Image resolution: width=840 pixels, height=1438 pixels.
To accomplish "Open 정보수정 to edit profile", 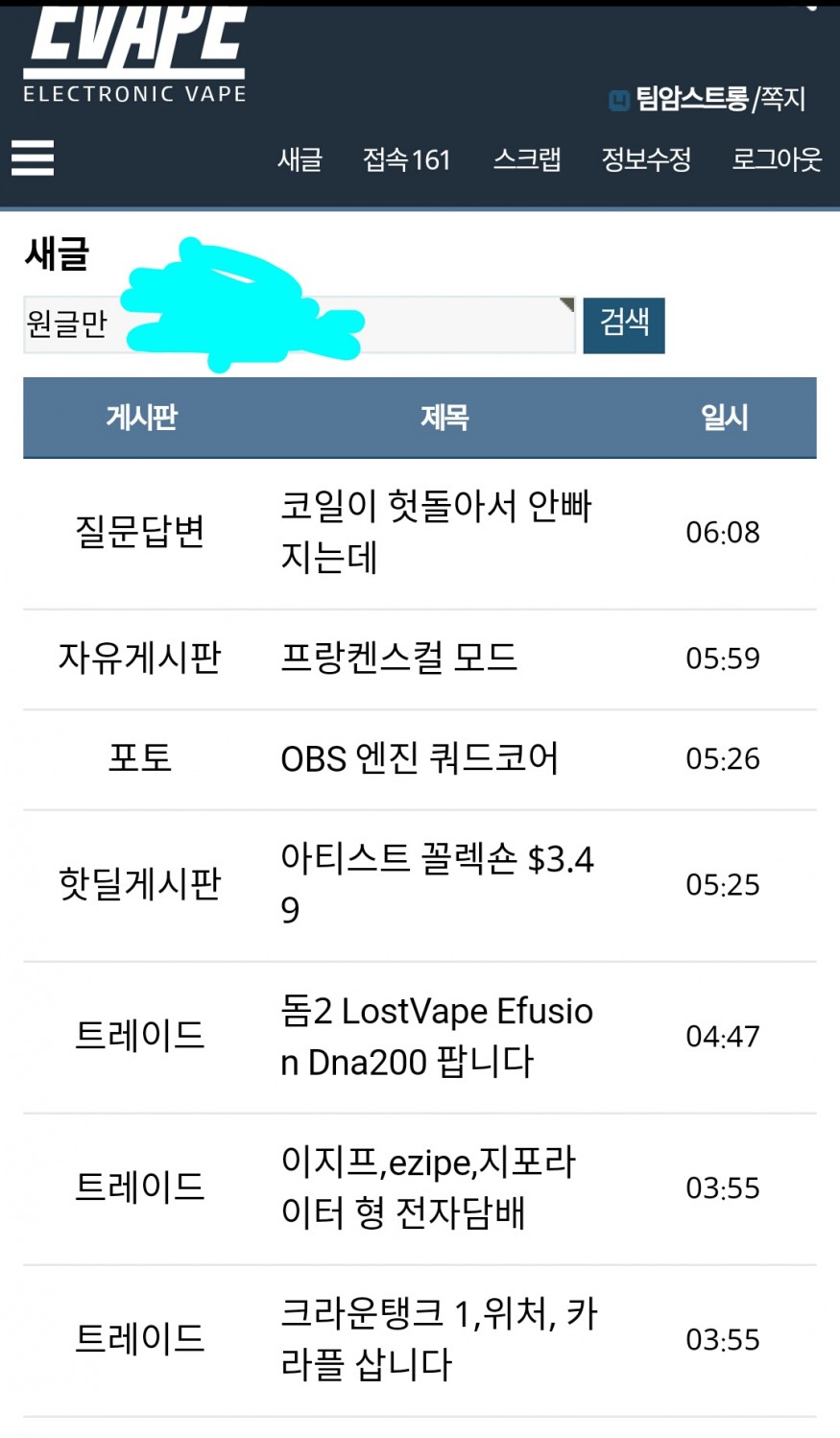I will click(x=646, y=159).
